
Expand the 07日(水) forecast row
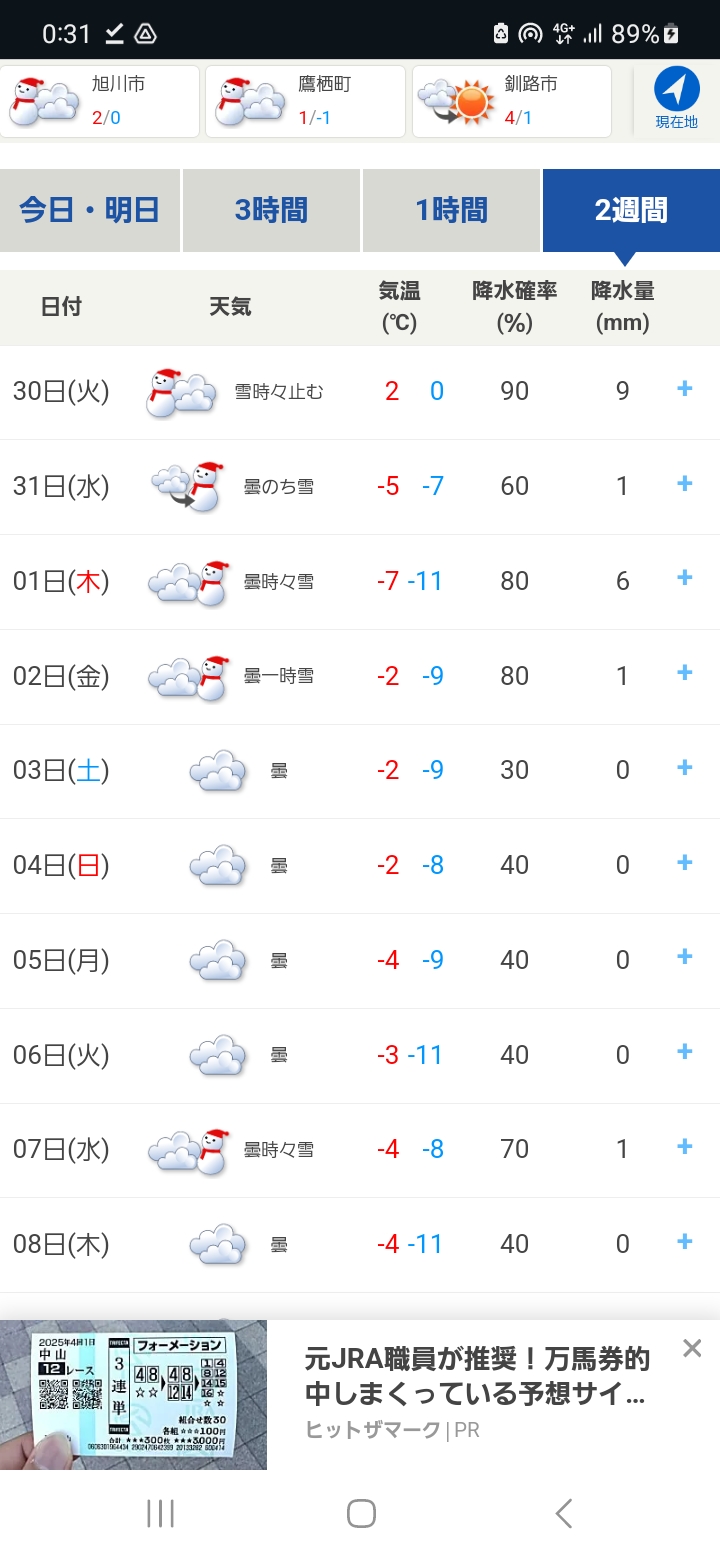(685, 1147)
